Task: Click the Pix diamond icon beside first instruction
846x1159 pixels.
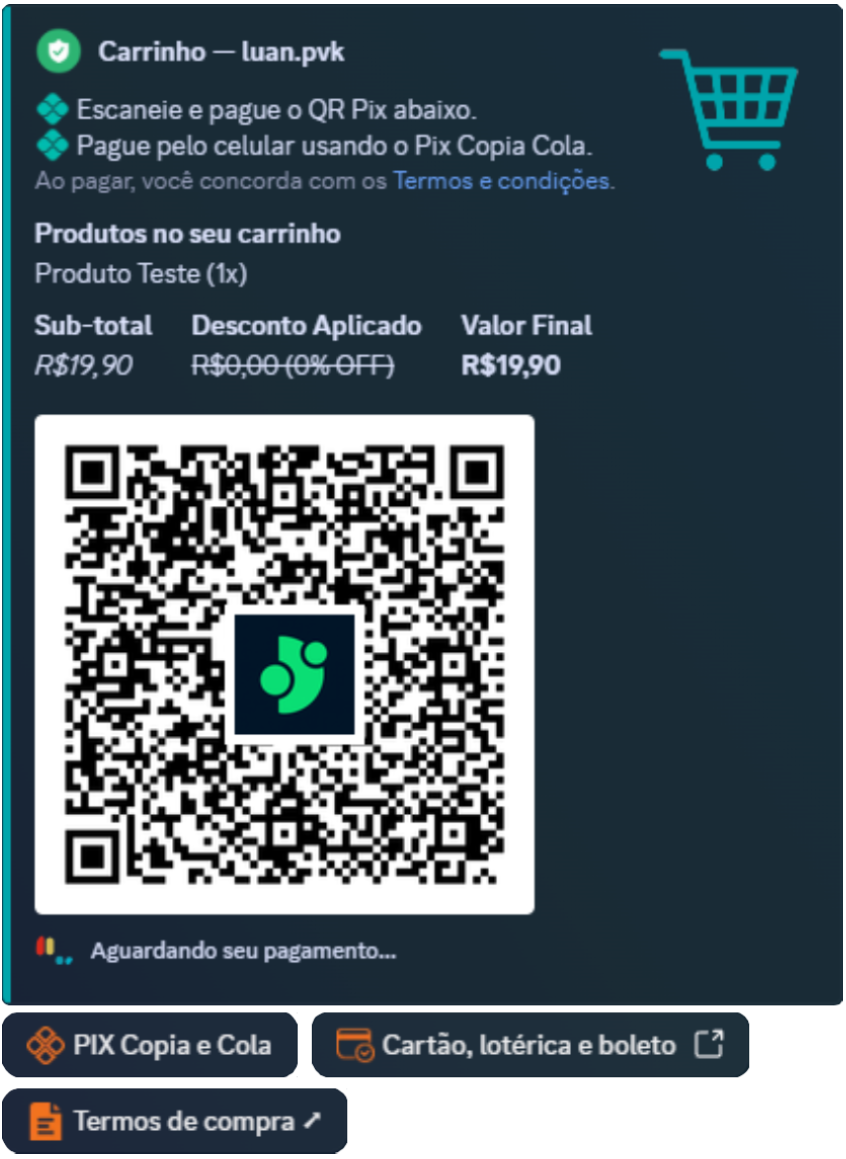Action: pyautogui.click(x=52, y=110)
